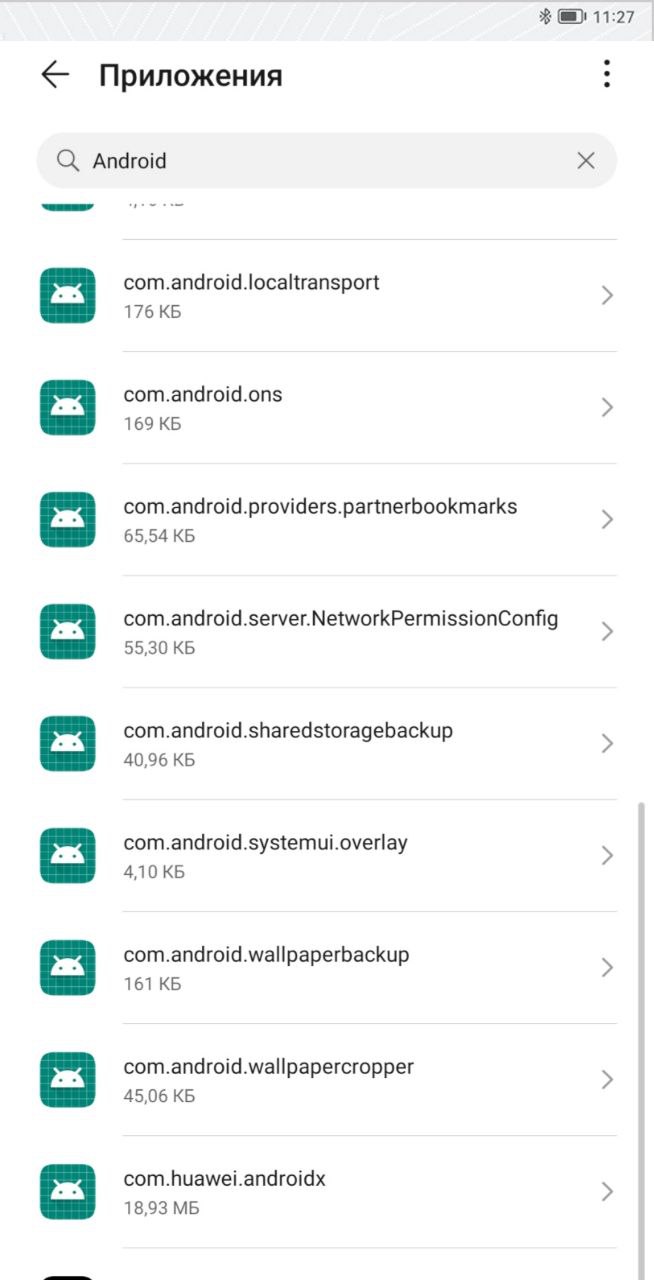Viewport: 654px width, 1280px height.
Task: Open com.android.wallpapercropper app info
Action: pos(327,1080)
